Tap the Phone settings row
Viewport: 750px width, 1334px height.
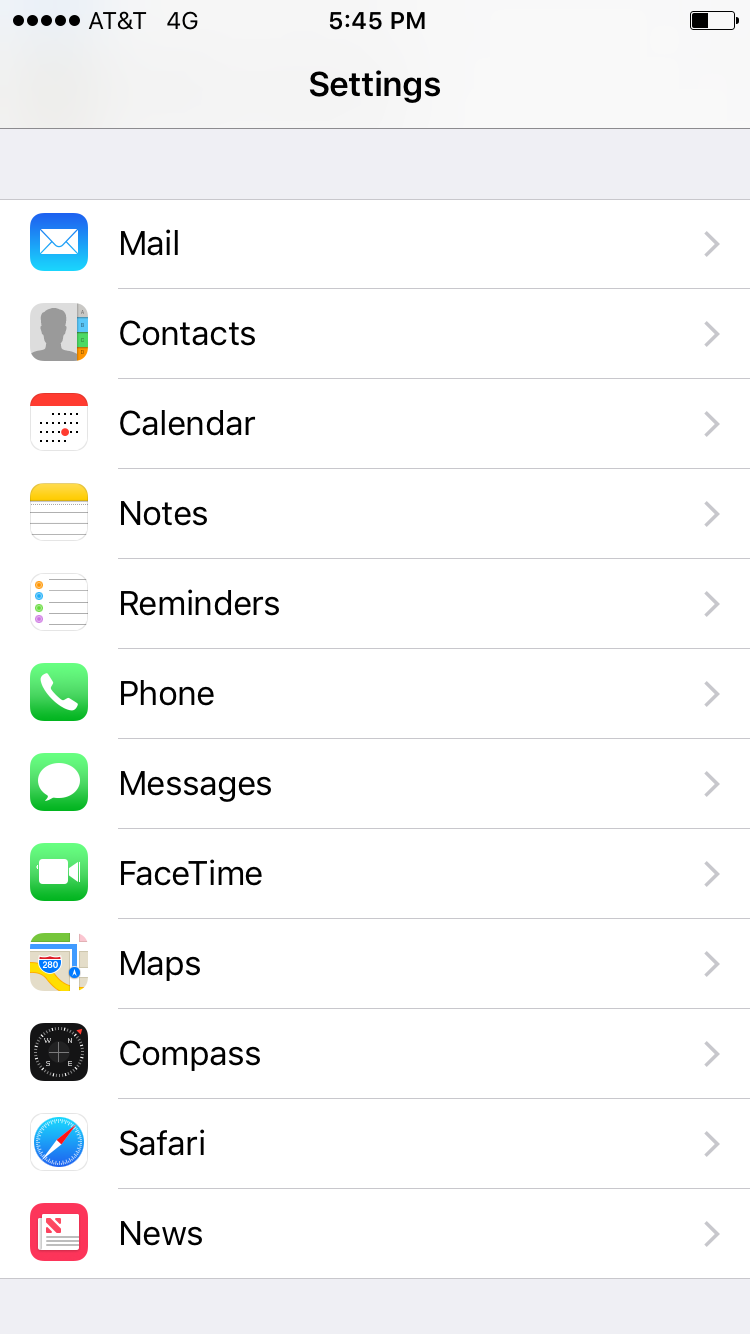point(375,694)
